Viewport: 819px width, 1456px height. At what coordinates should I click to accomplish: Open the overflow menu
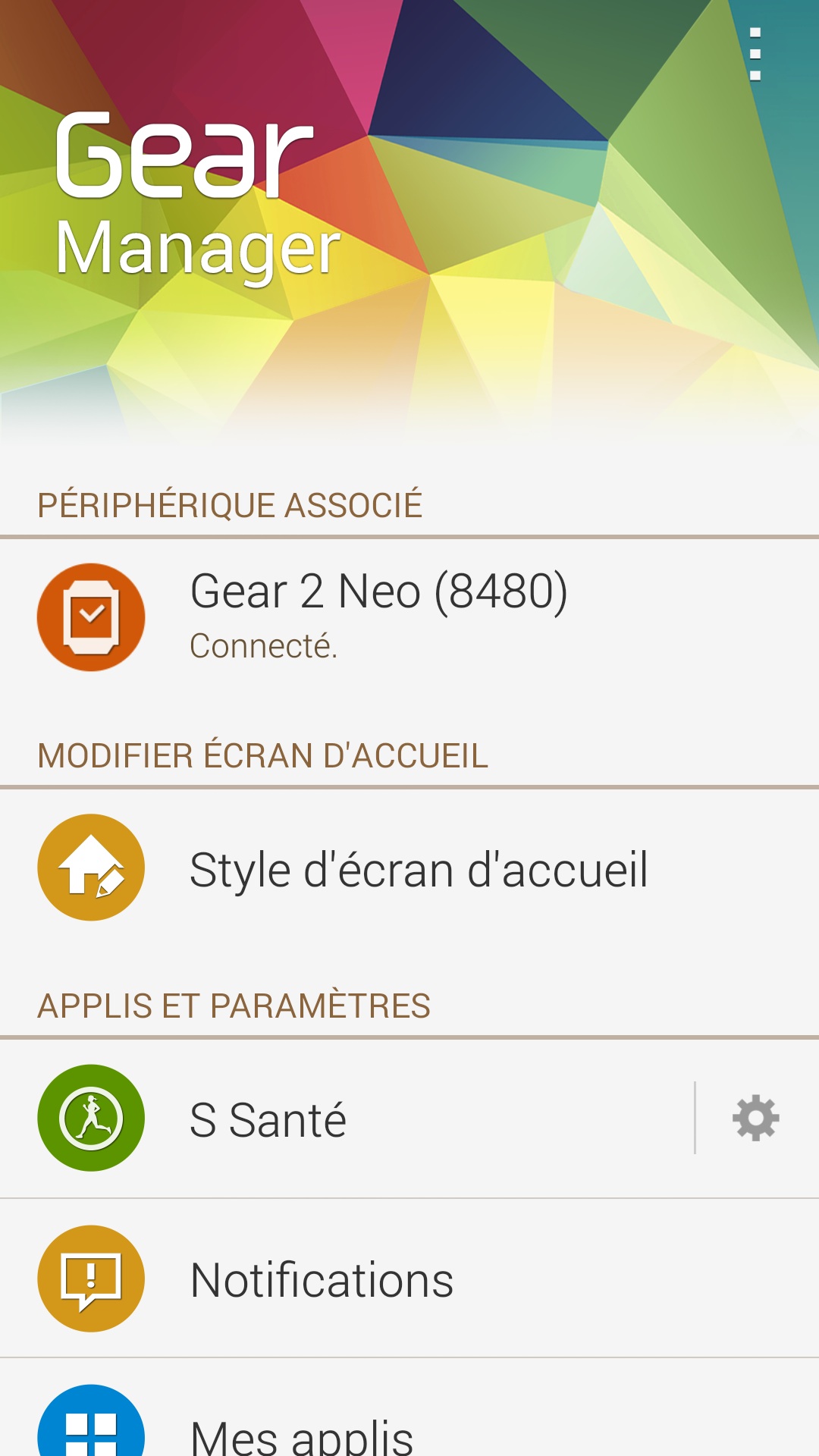755,55
